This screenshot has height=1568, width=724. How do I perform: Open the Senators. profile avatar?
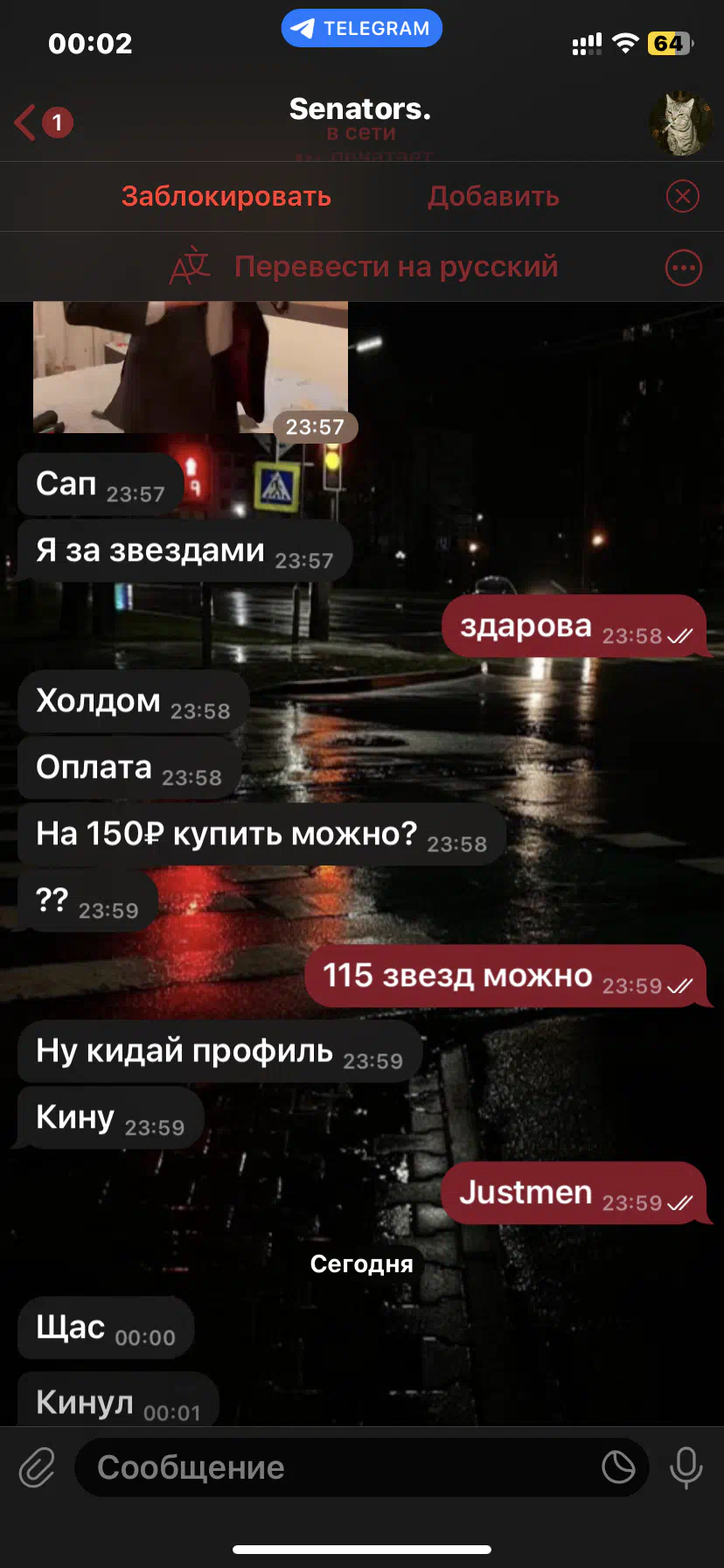681,123
